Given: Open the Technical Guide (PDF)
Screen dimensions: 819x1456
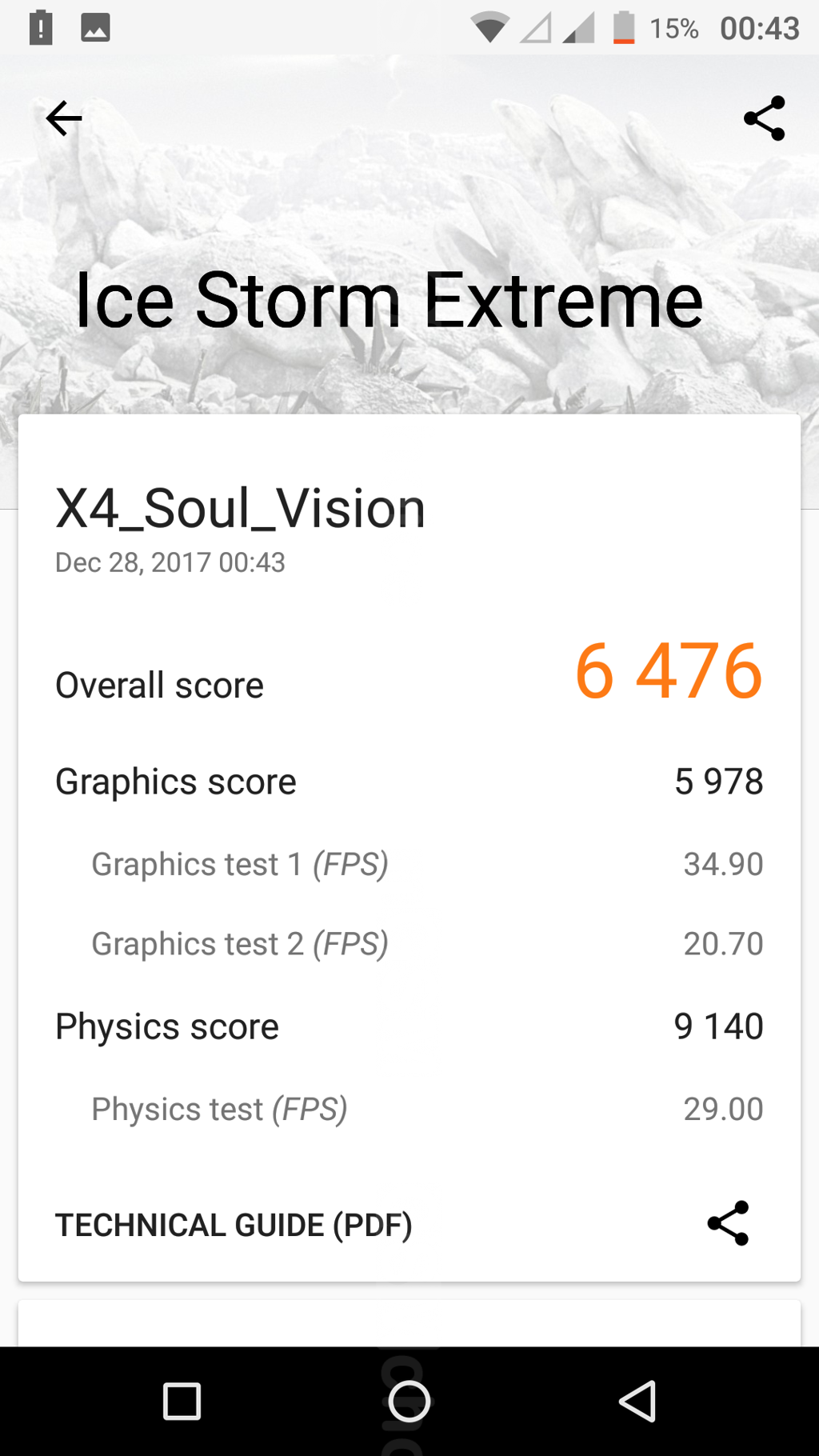Looking at the screenshot, I should point(234,1225).
